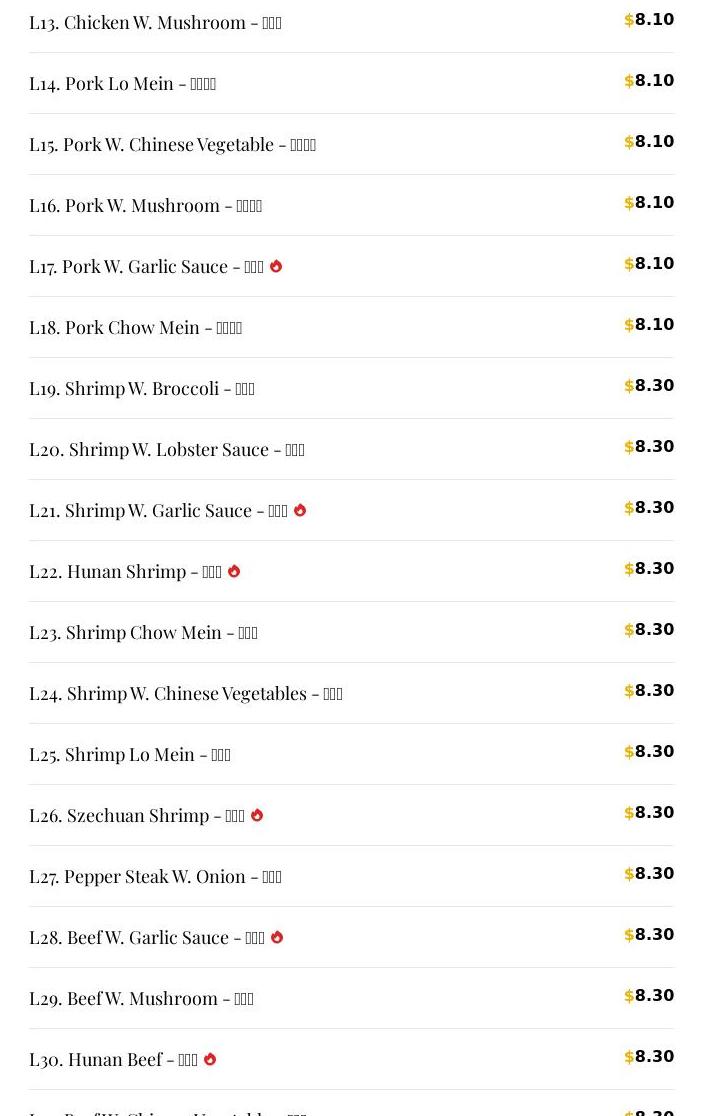Choose L28. Beef W. Garlic Sauce
Image resolution: width=705 pixels, height=1116 pixels.
click(147, 937)
